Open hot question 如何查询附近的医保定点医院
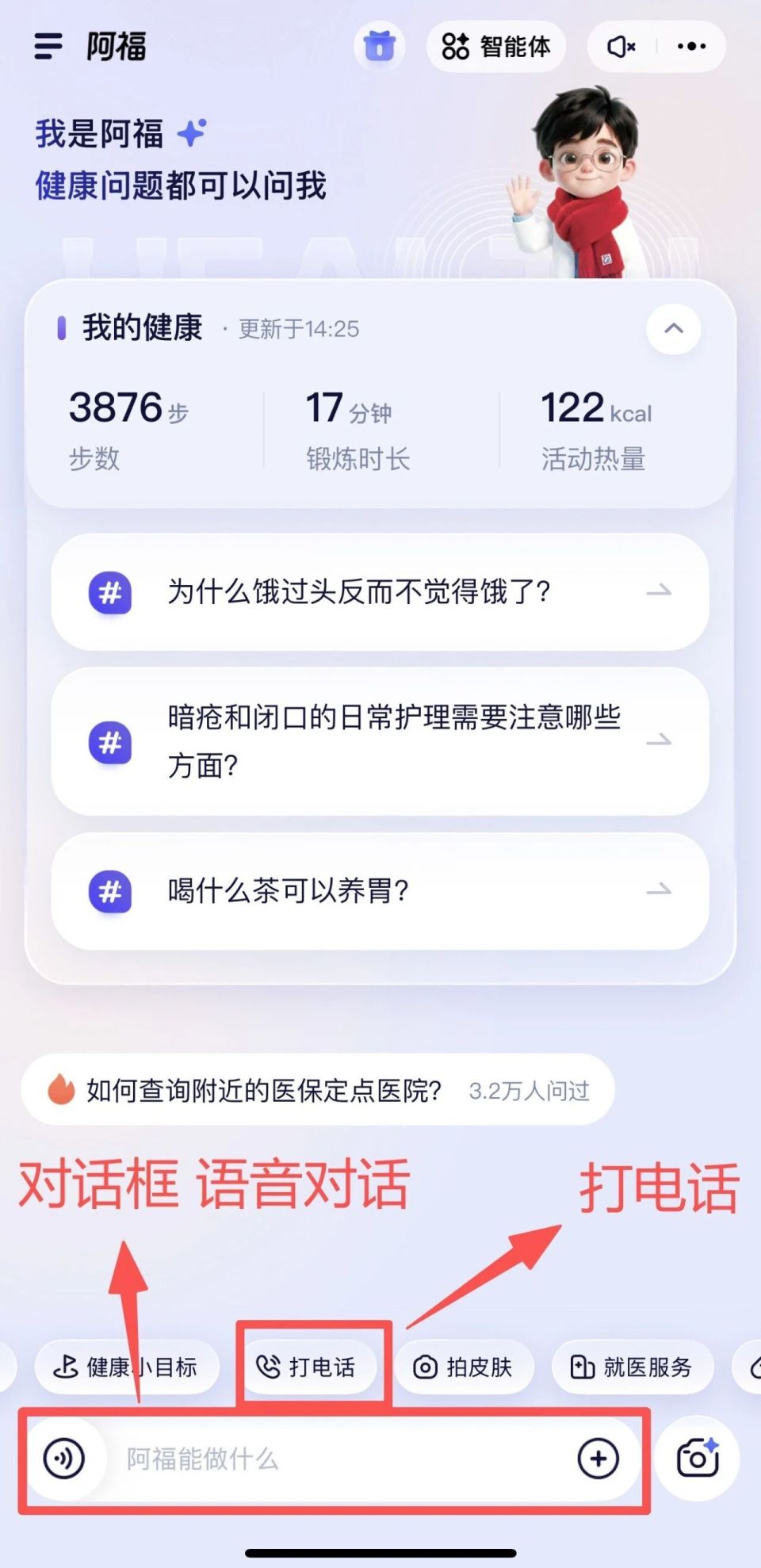Image resolution: width=761 pixels, height=1568 pixels. tap(317, 1090)
